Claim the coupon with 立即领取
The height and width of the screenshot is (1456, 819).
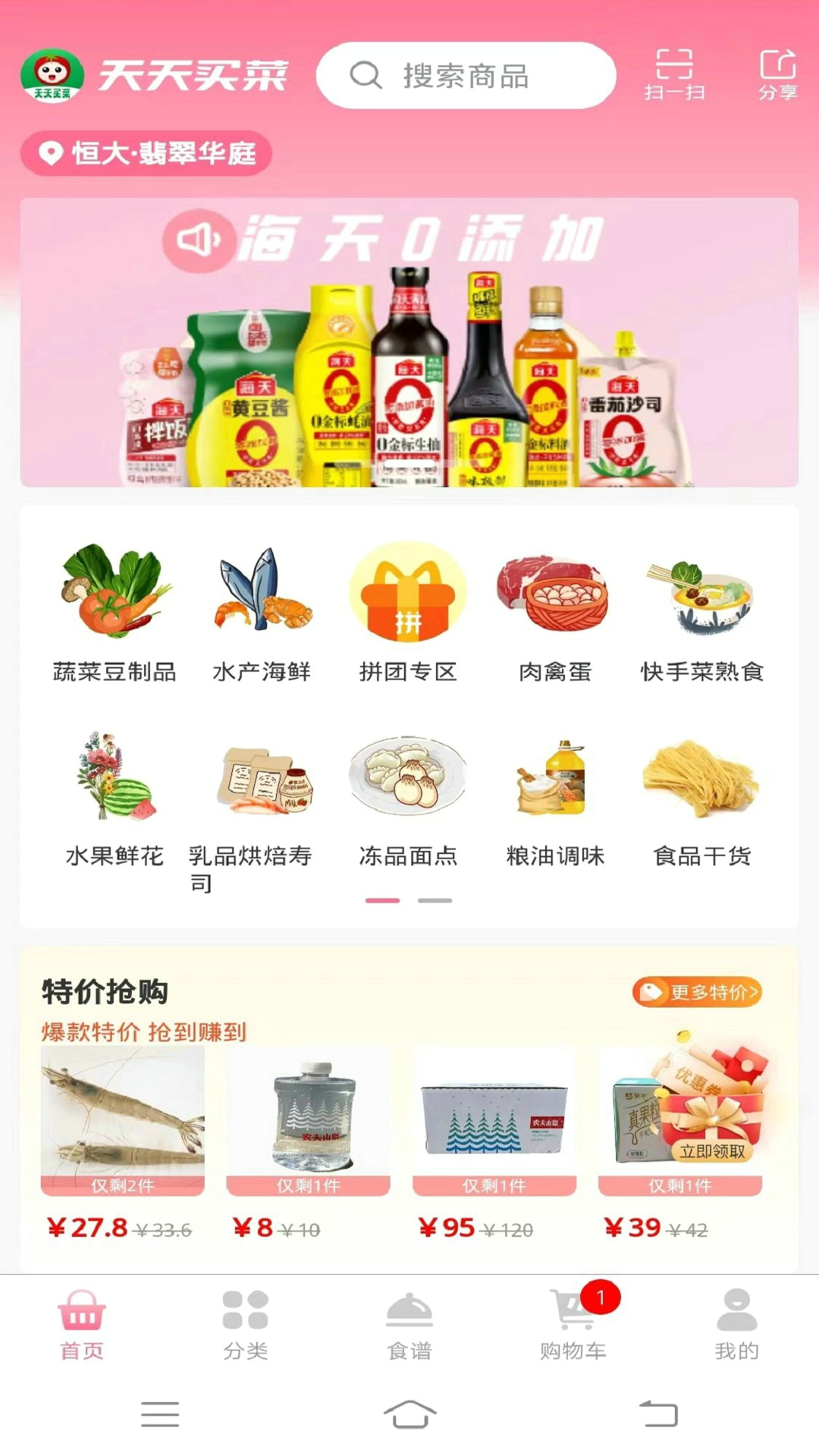click(711, 1151)
